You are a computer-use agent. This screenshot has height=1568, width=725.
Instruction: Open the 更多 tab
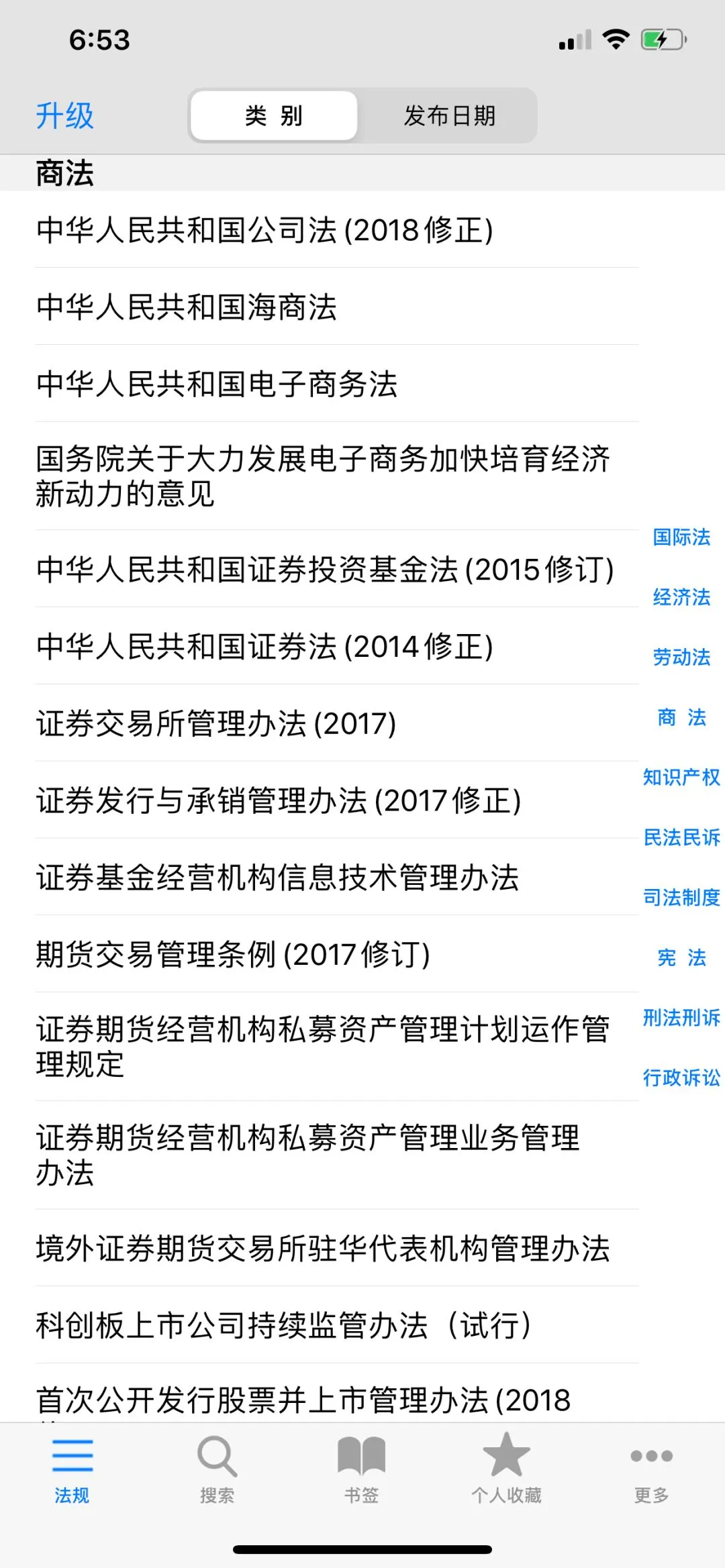[651, 1469]
